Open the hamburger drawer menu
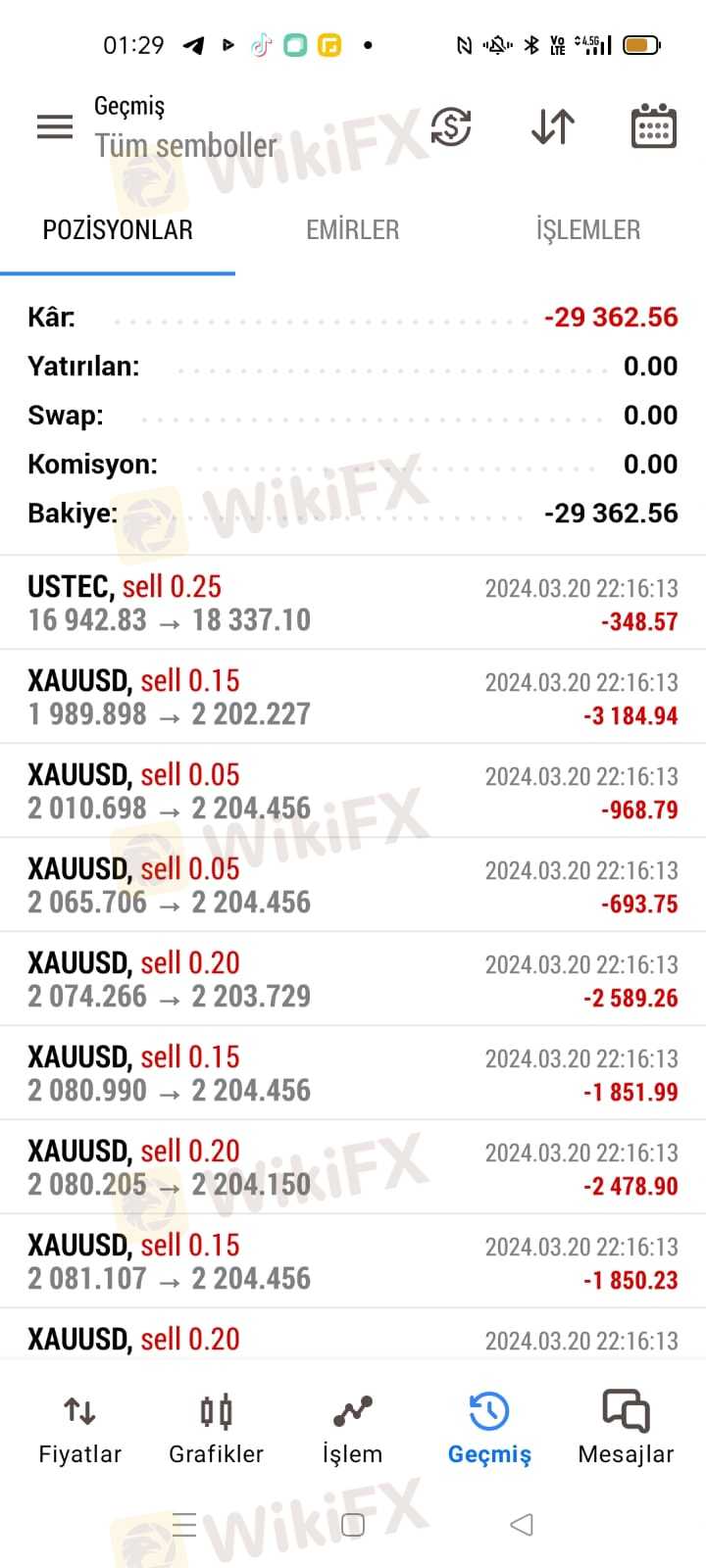Image resolution: width=706 pixels, height=1568 pixels. click(x=55, y=126)
